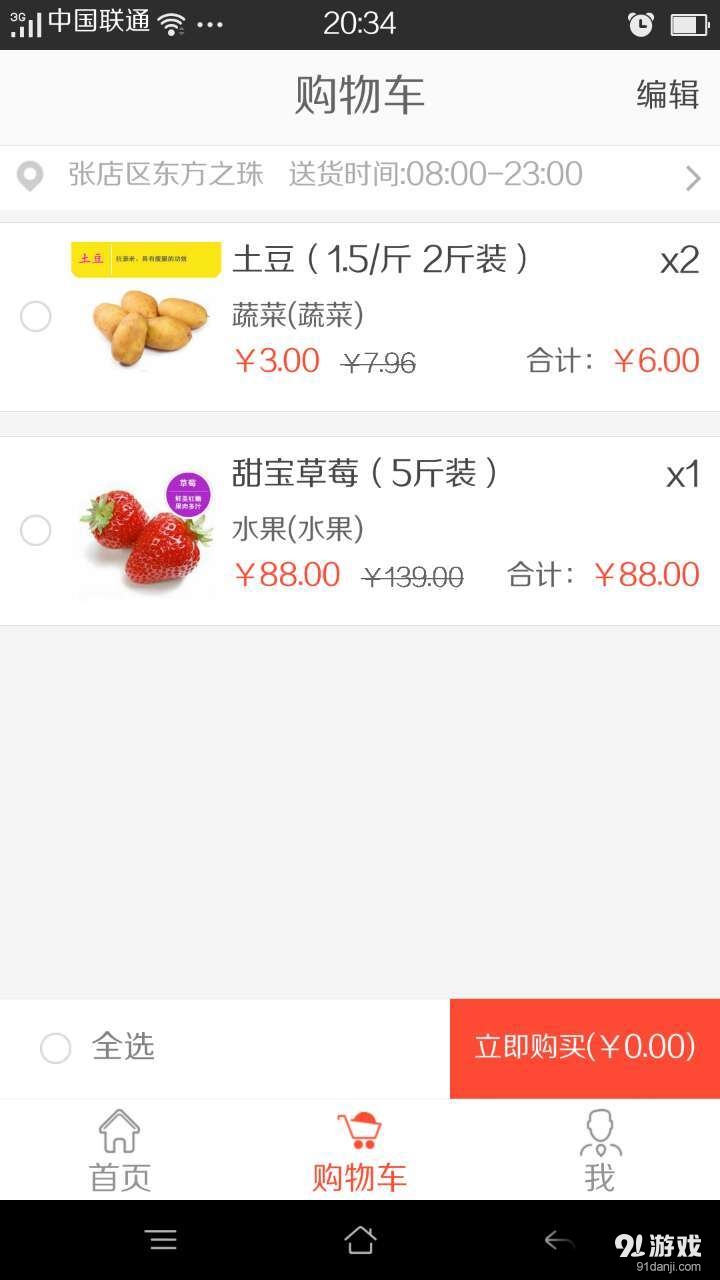The image size is (720, 1280).
Task: Click the location pin icon beside the address
Action: (31, 175)
